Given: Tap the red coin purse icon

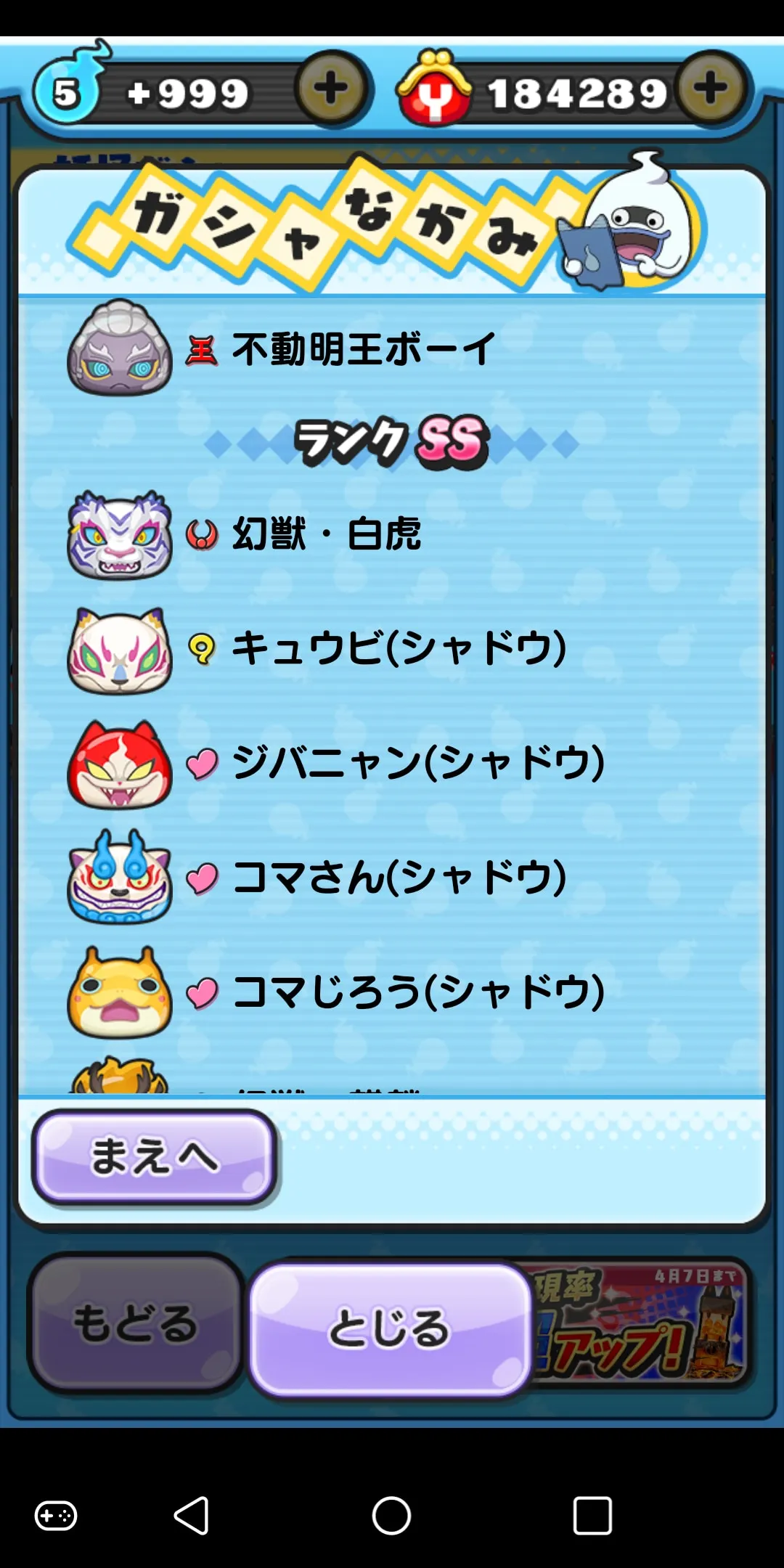Looking at the screenshot, I should tap(436, 87).
